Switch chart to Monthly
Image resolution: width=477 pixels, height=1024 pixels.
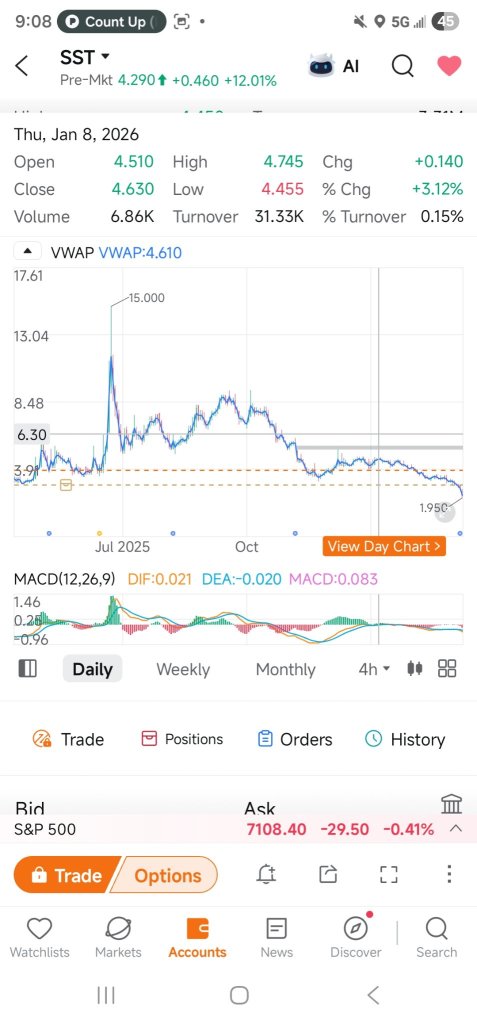tap(286, 669)
